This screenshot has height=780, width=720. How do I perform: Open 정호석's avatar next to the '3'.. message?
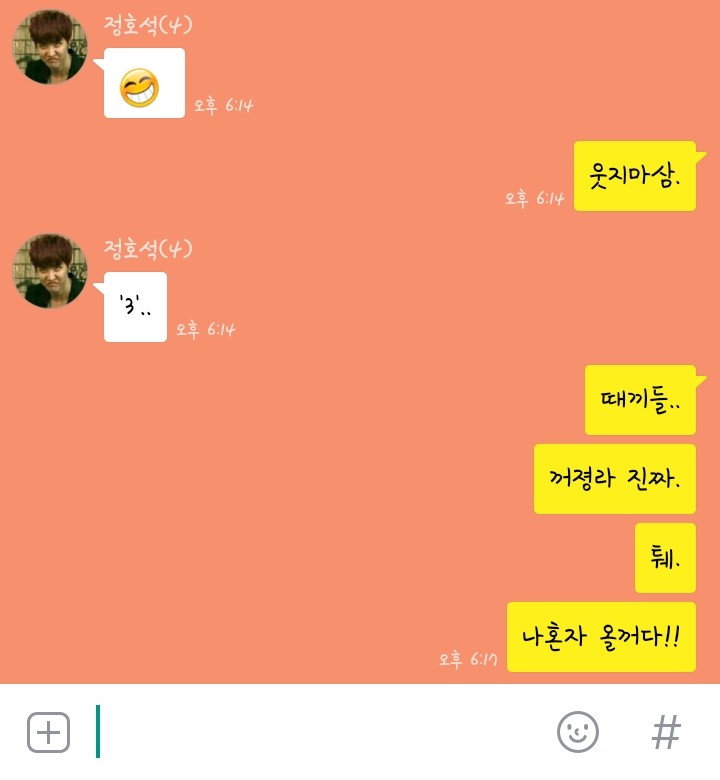[50, 270]
